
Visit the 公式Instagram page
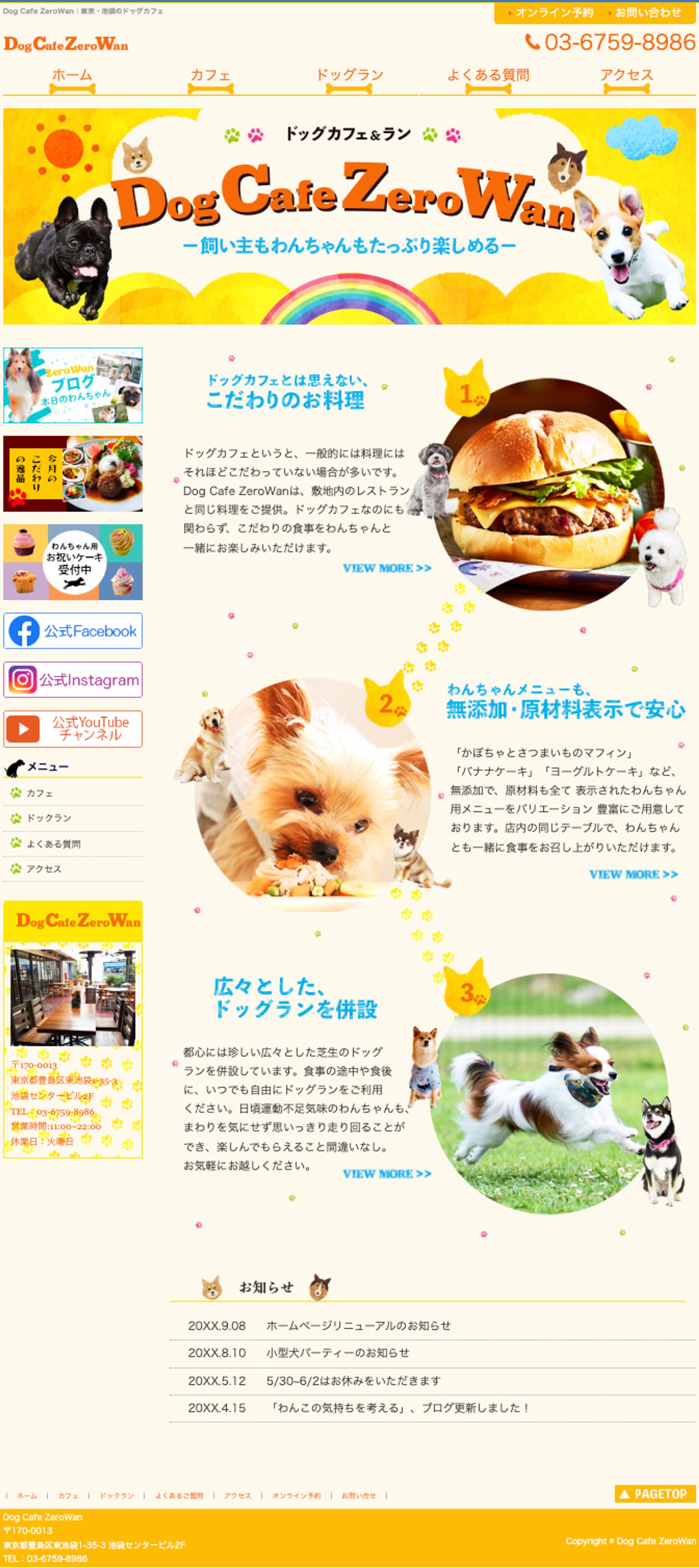(73, 680)
